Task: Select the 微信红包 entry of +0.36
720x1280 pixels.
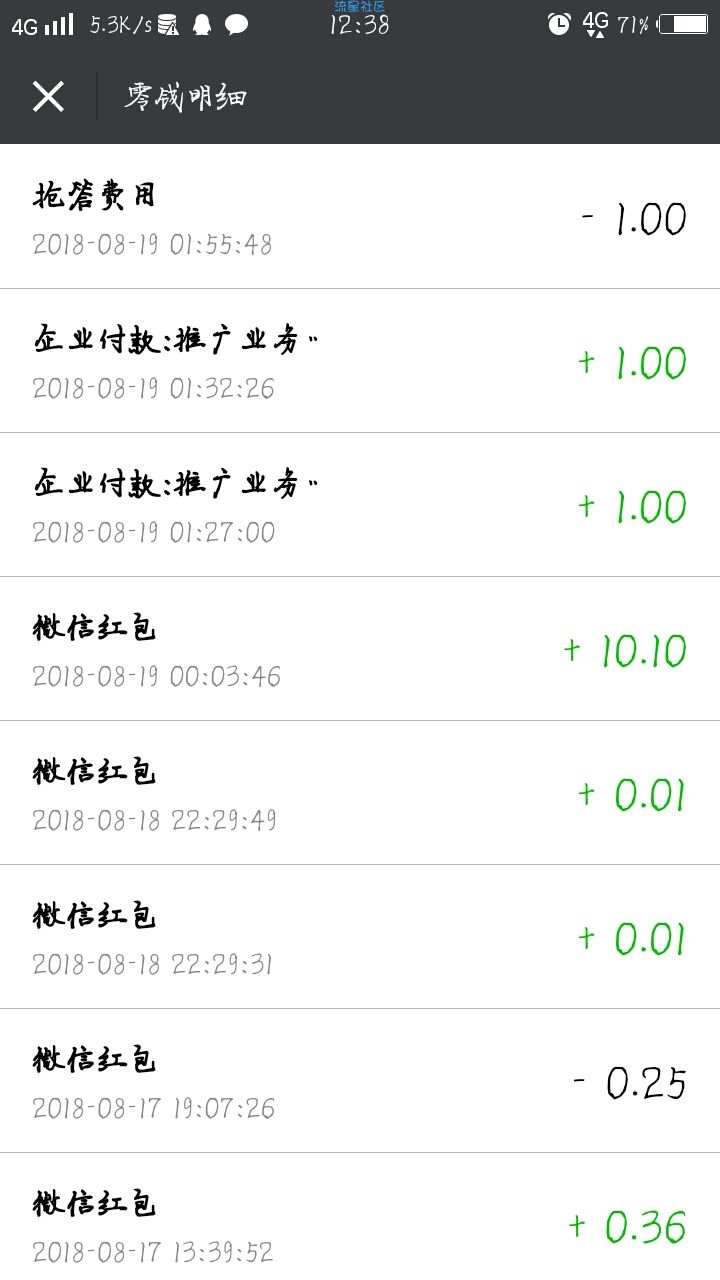Action: 360,1217
